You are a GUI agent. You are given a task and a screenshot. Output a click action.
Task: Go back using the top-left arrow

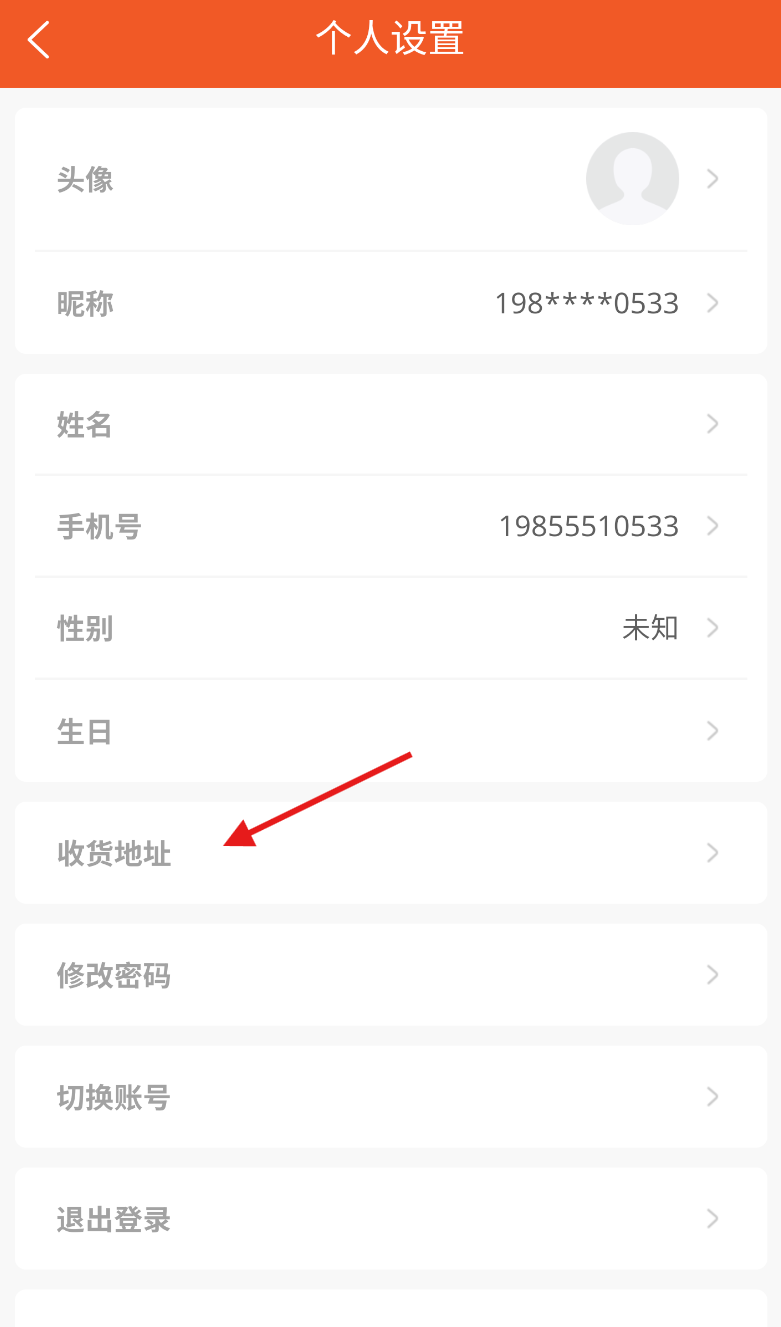[39, 41]
